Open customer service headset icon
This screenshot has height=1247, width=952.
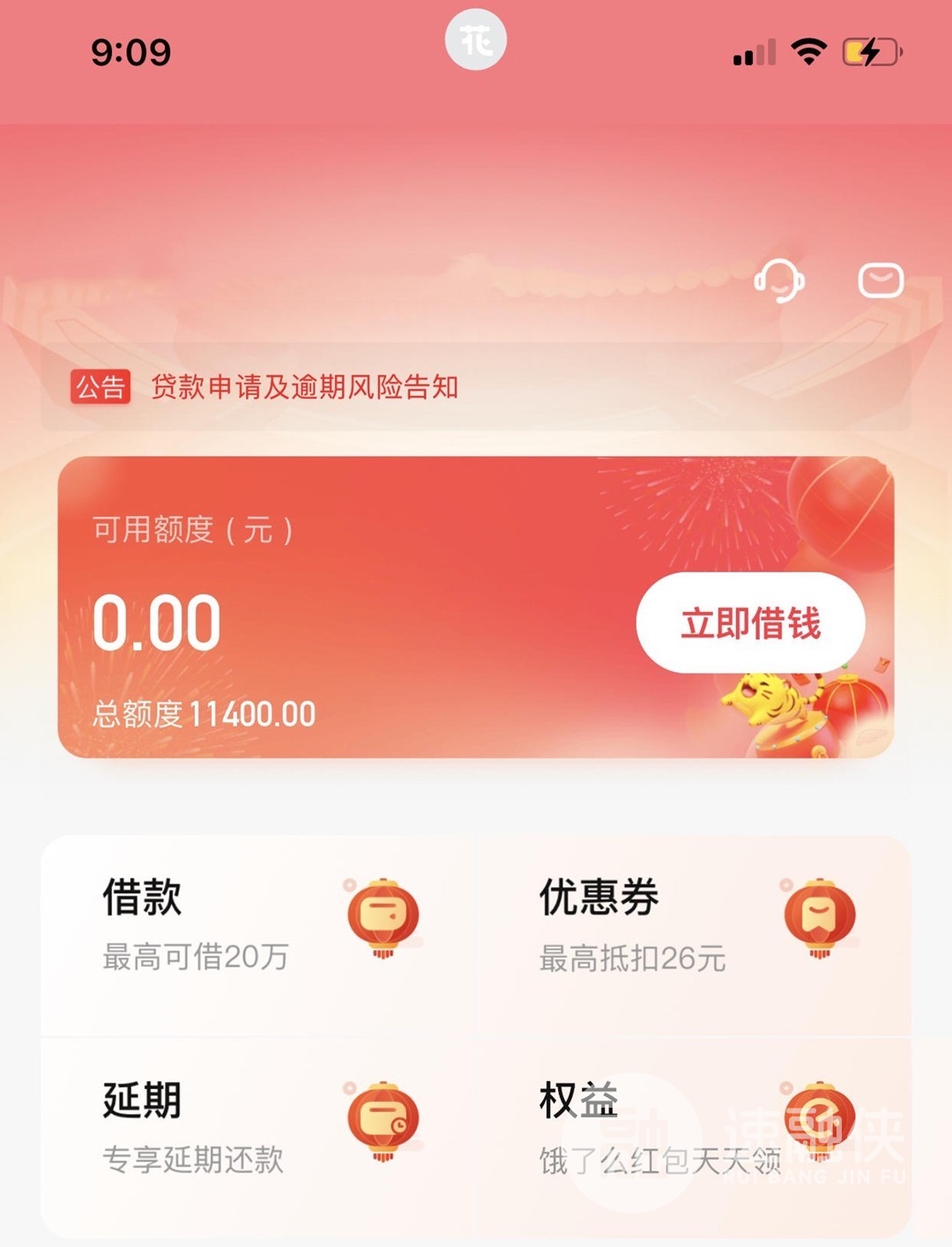tap(779, 281)
